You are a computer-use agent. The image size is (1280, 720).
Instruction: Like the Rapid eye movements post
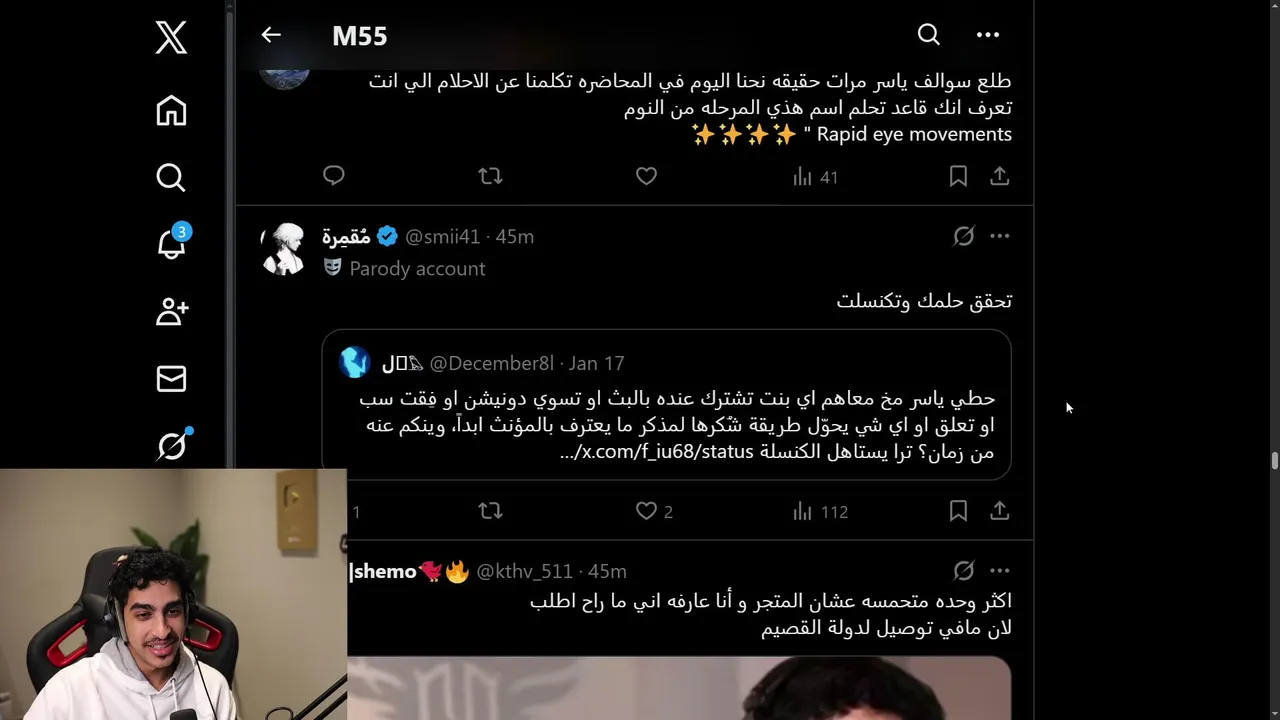[646, 176]
